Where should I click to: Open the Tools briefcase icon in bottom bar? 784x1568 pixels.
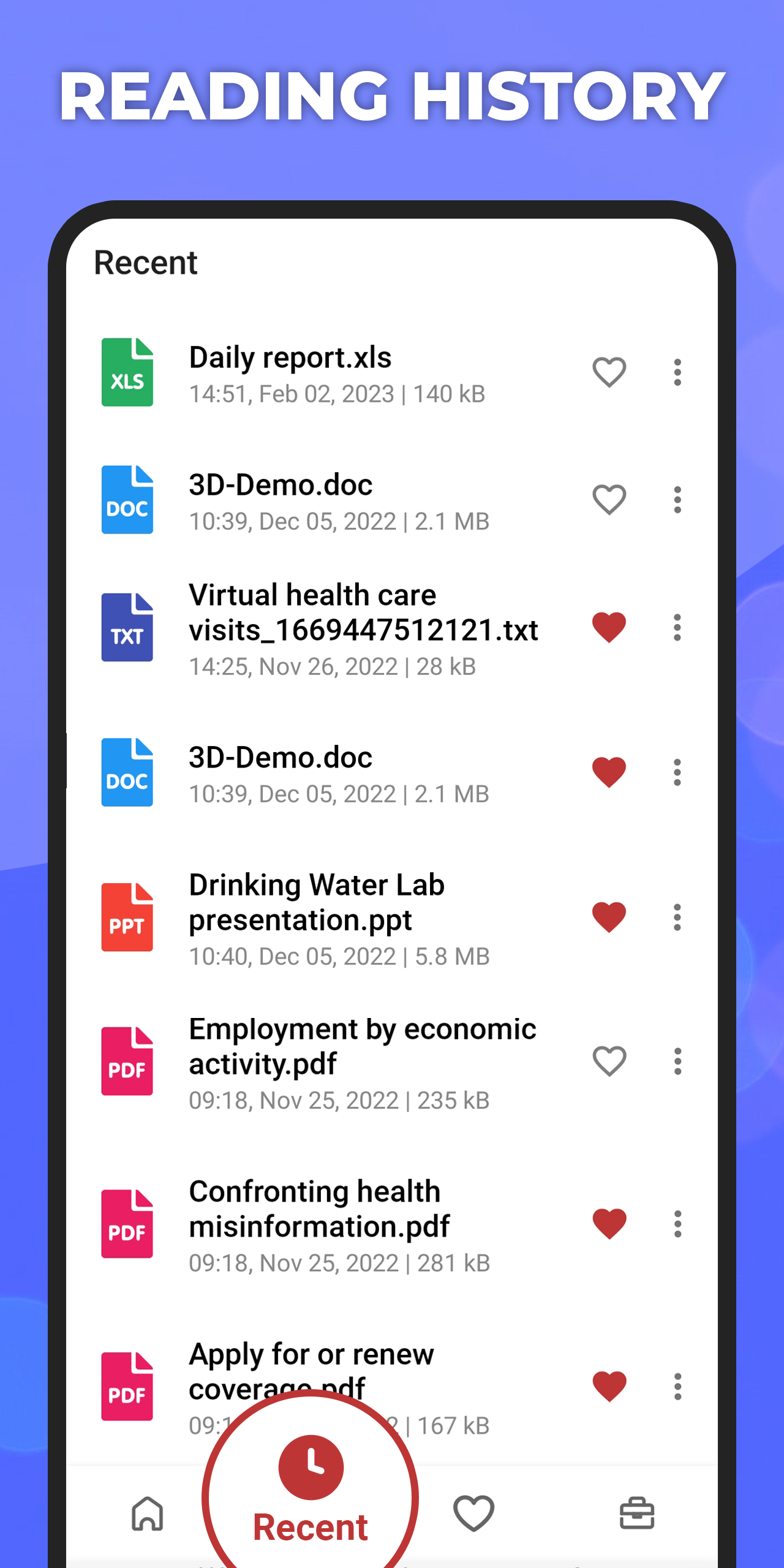click(637, 1513)
